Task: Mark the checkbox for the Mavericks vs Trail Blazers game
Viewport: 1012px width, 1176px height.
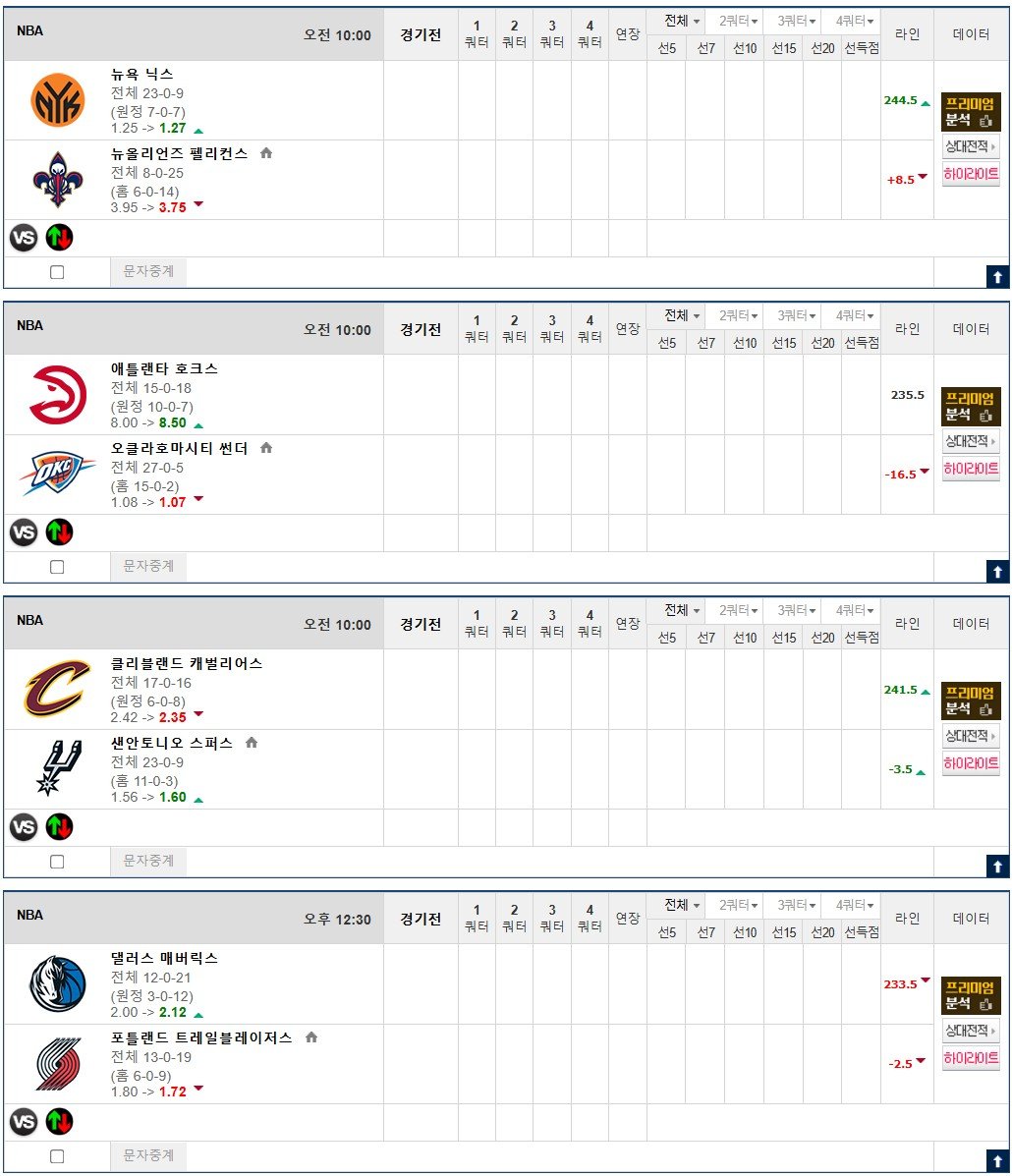Action: 57,1156
